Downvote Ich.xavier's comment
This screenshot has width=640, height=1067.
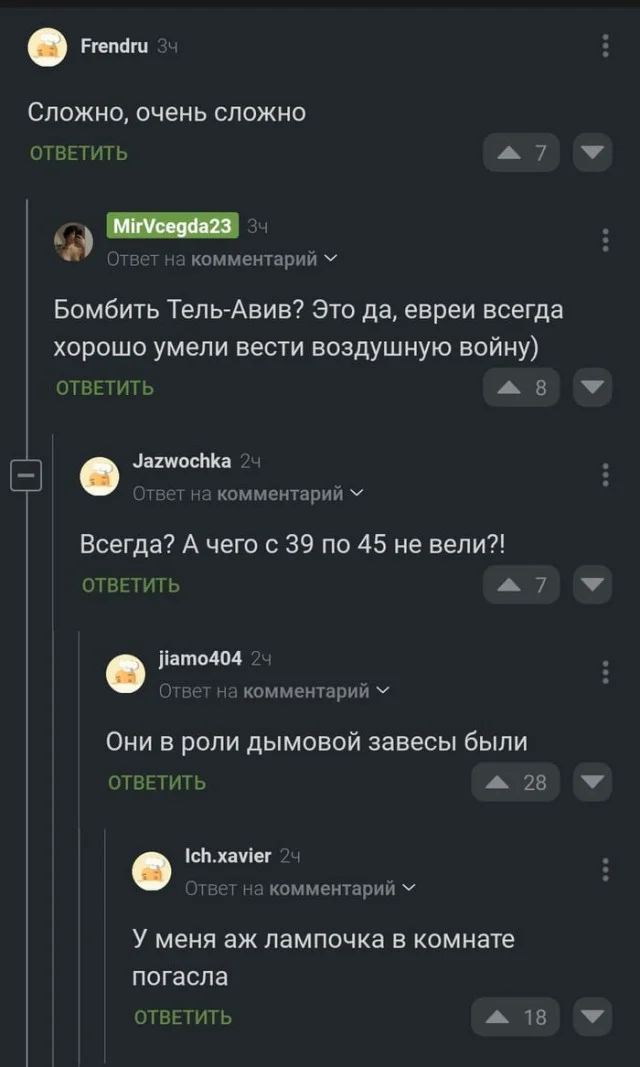(x=592, y=1017)
